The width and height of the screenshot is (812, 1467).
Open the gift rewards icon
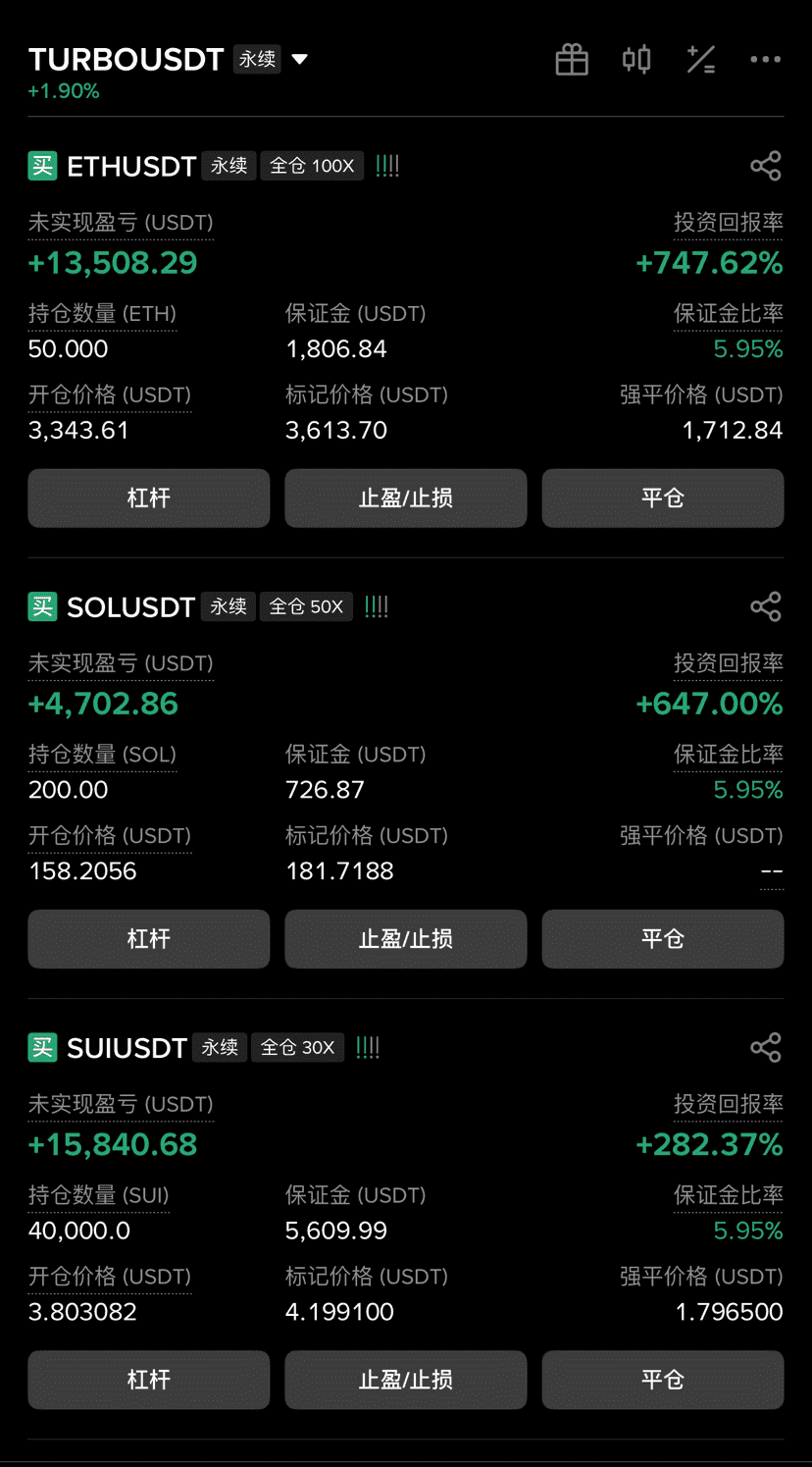point(572,60)
